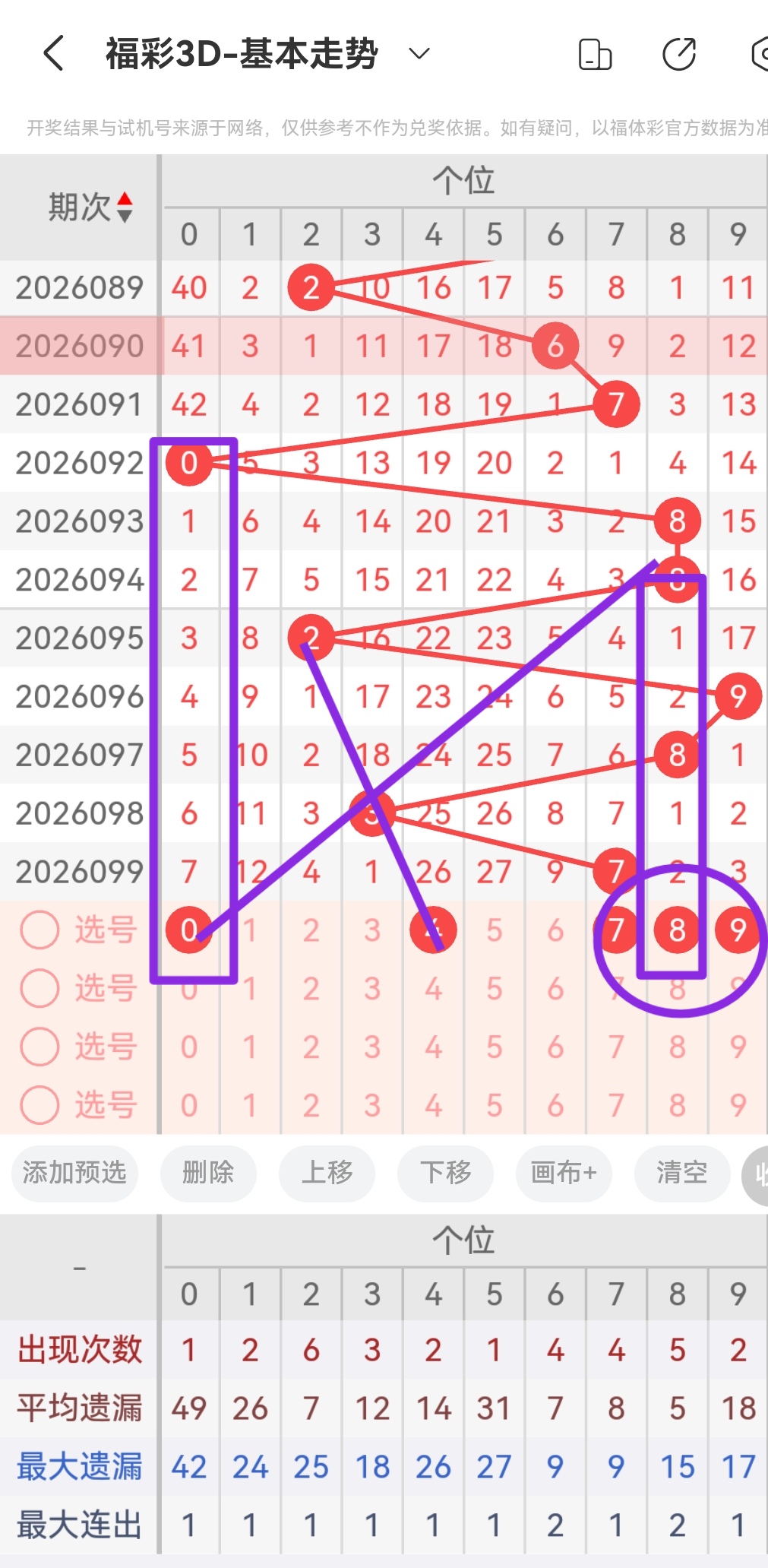
Task: Toggle the third 选号 row circle
Action: [40, 1047]
